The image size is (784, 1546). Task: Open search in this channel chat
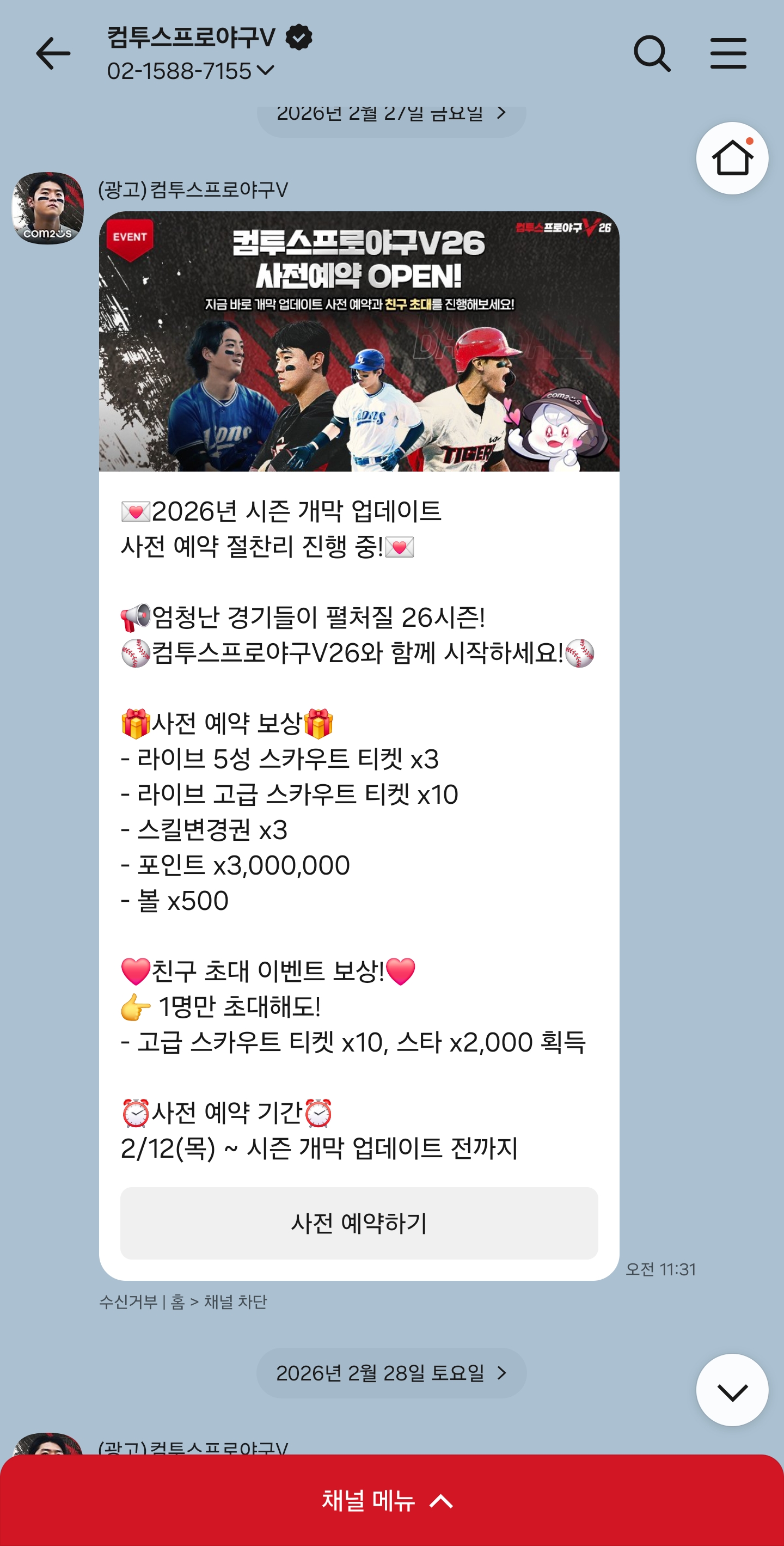click(652, 53)
